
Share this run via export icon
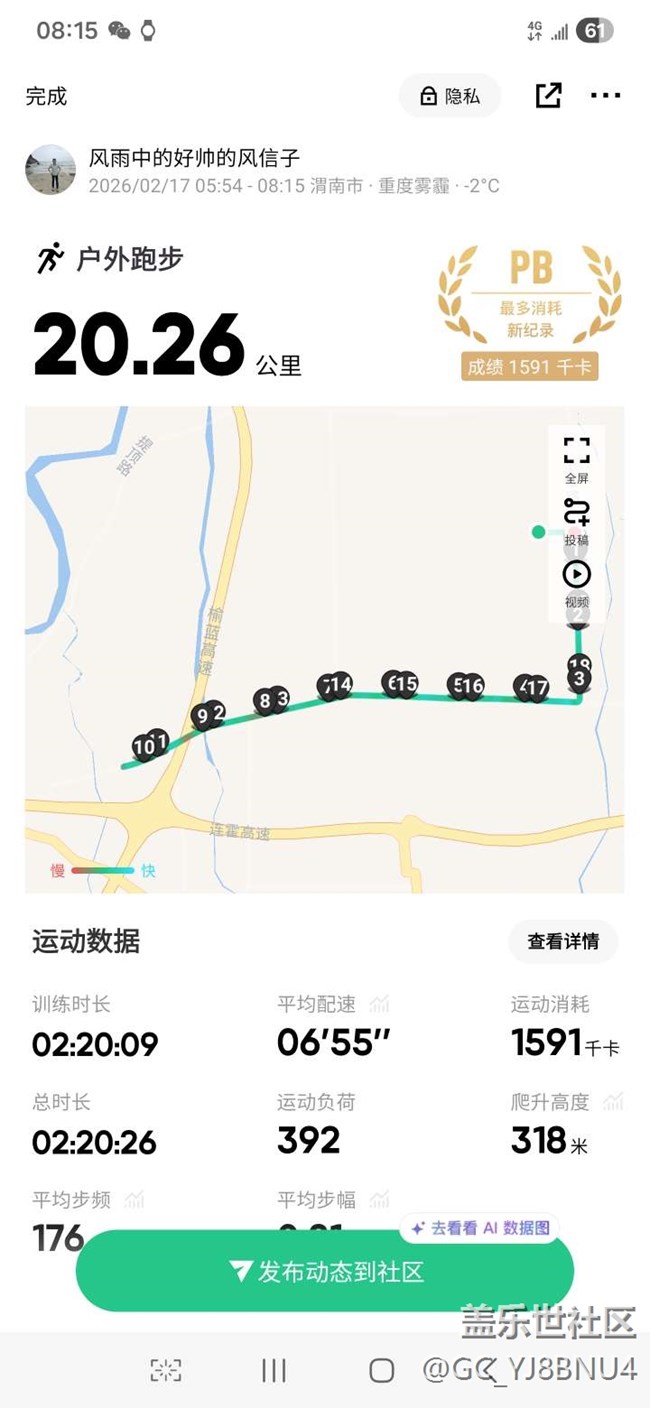(x=548, y=96)
